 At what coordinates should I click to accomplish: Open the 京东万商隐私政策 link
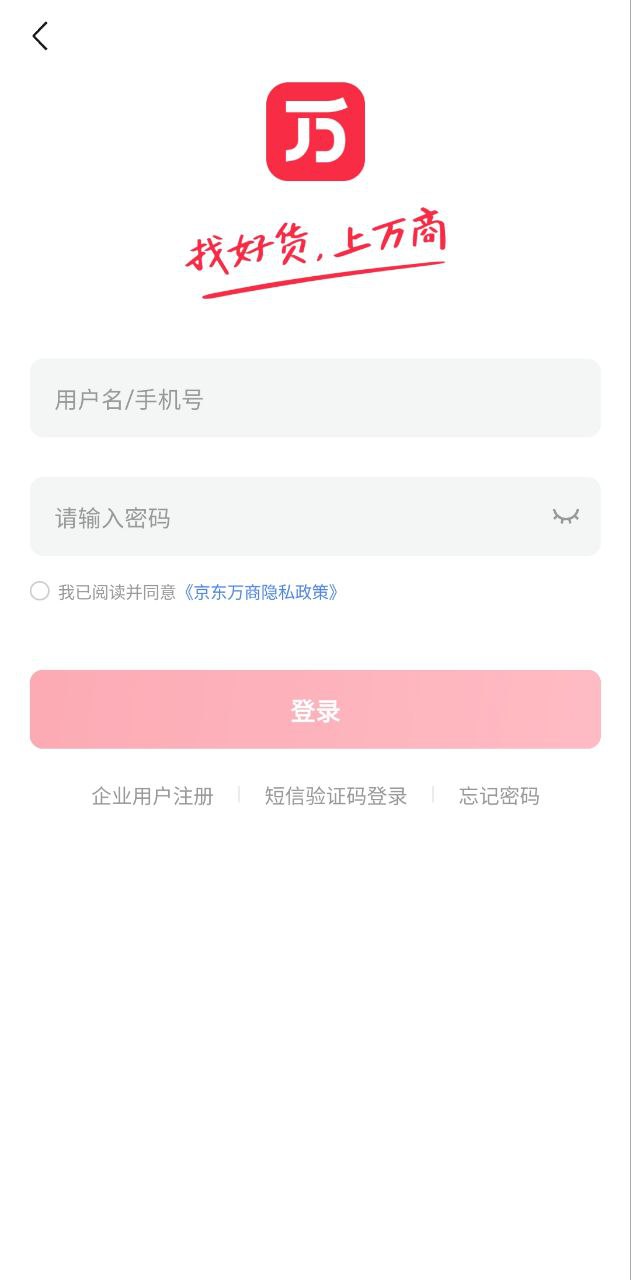tap(262, 592)
